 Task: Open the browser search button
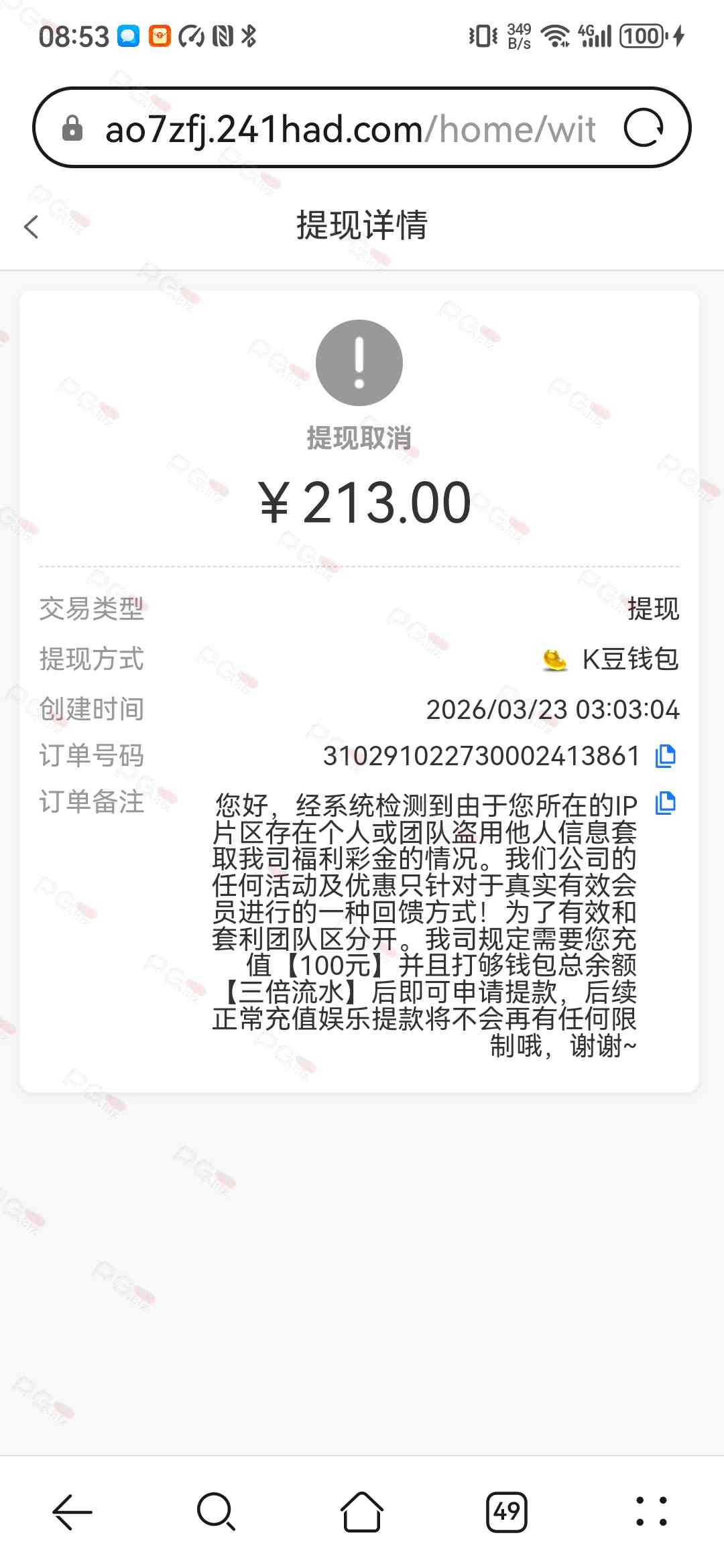tap(216, 1512)
